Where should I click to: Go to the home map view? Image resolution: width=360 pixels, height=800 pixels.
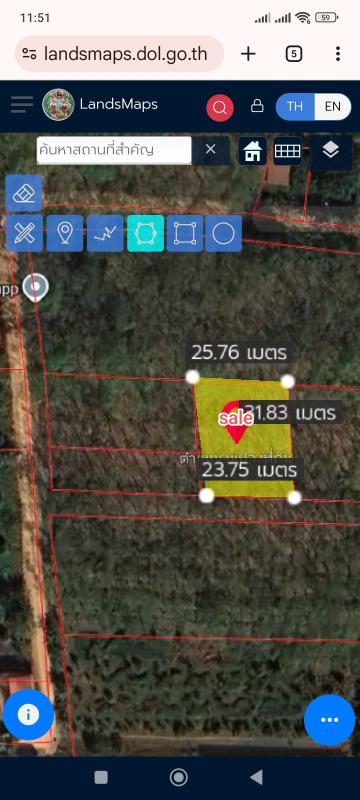click(x=252, y=151)
